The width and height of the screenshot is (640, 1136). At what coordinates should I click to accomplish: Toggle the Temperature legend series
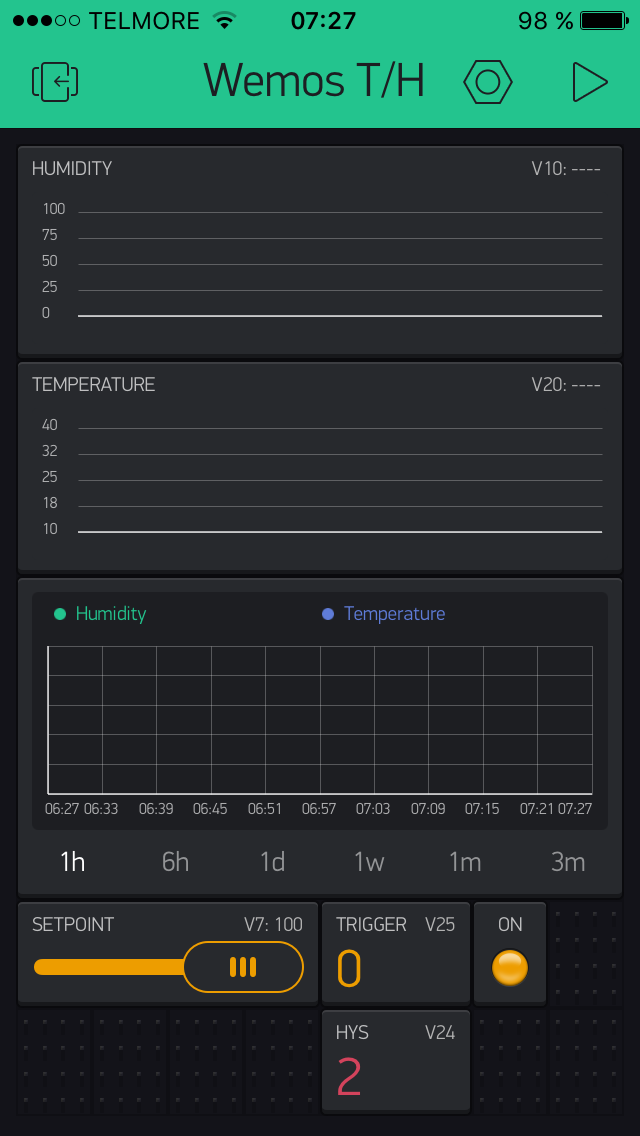pyautogui.click(x=383, y=614)
